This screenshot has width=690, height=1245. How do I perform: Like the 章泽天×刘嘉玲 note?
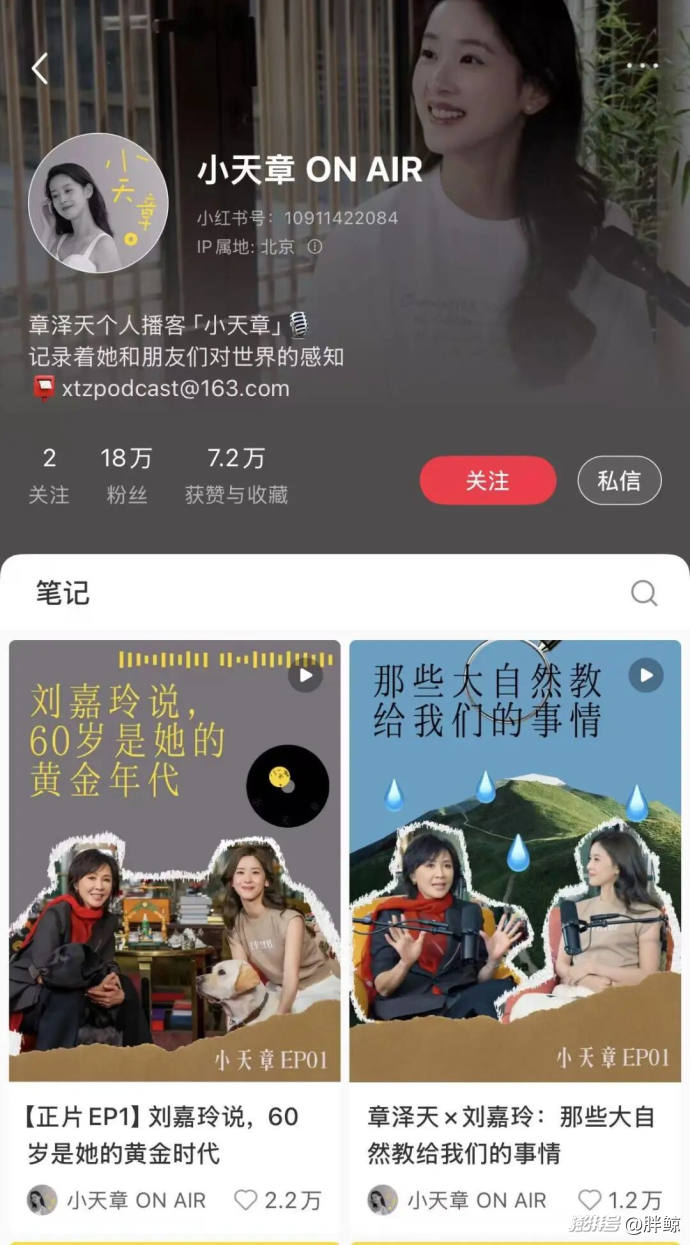pyautogui.click(x=591, y=1200)
